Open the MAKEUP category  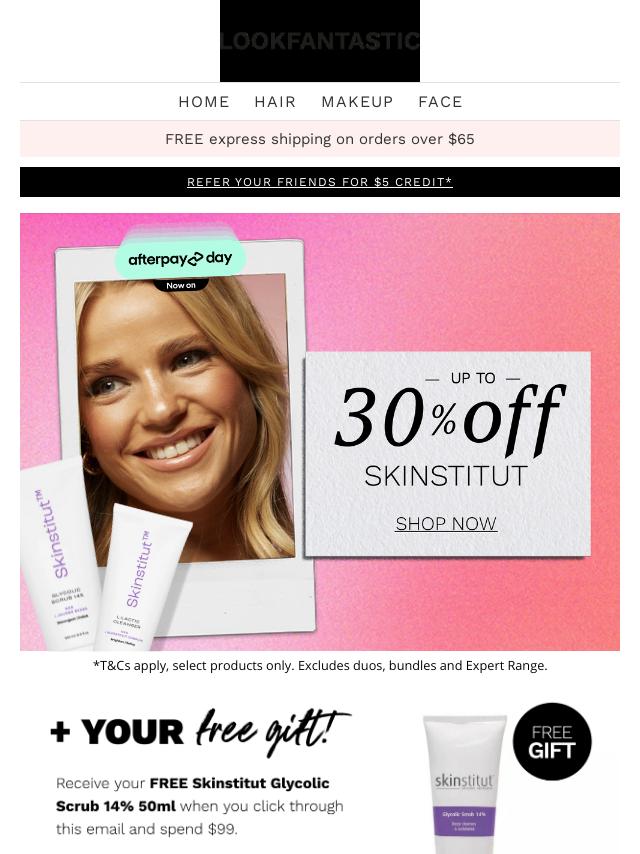(357, 102)
